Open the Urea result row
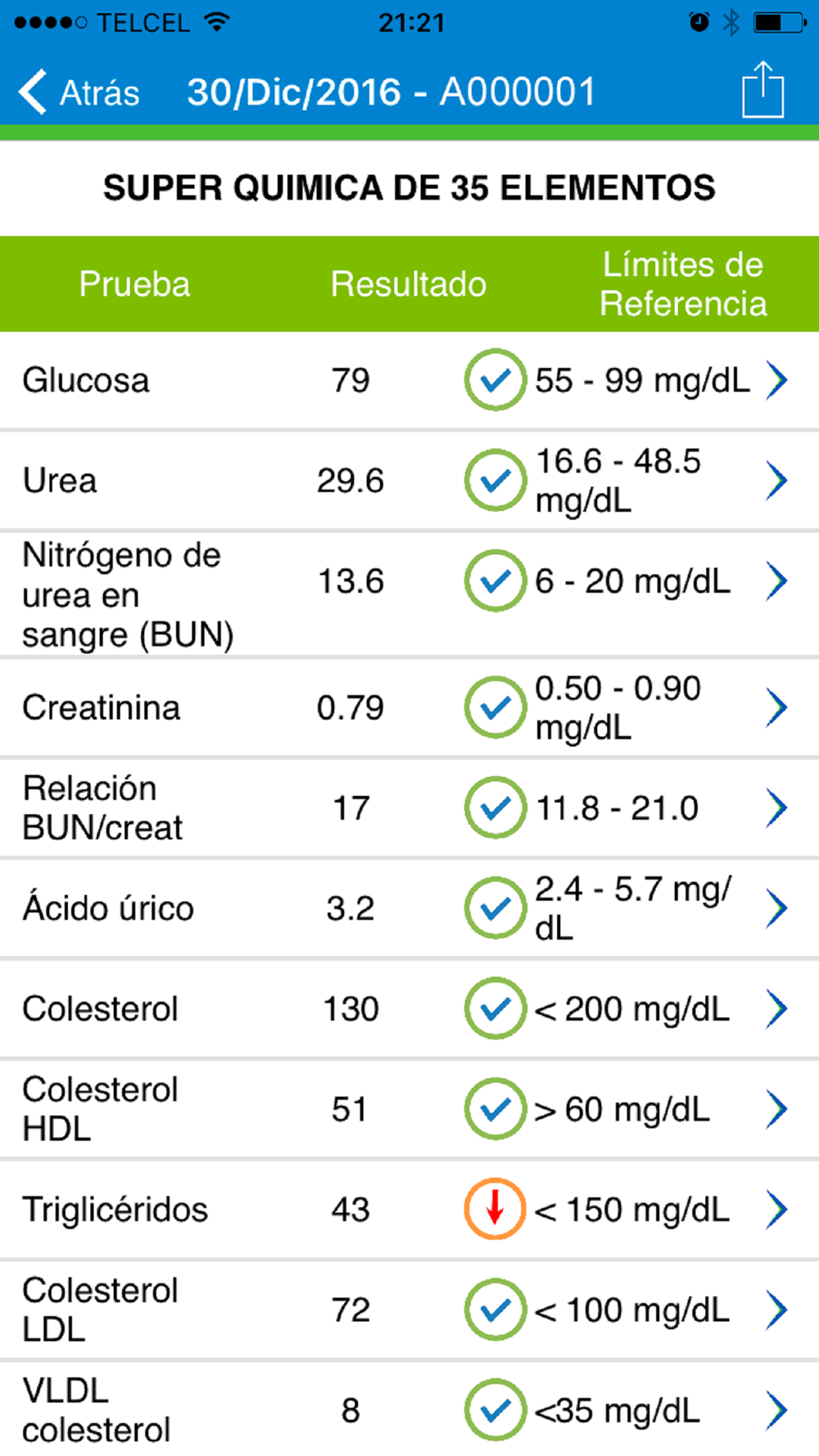The height and width of the screenshot is (1456, 819). point(409,481)
